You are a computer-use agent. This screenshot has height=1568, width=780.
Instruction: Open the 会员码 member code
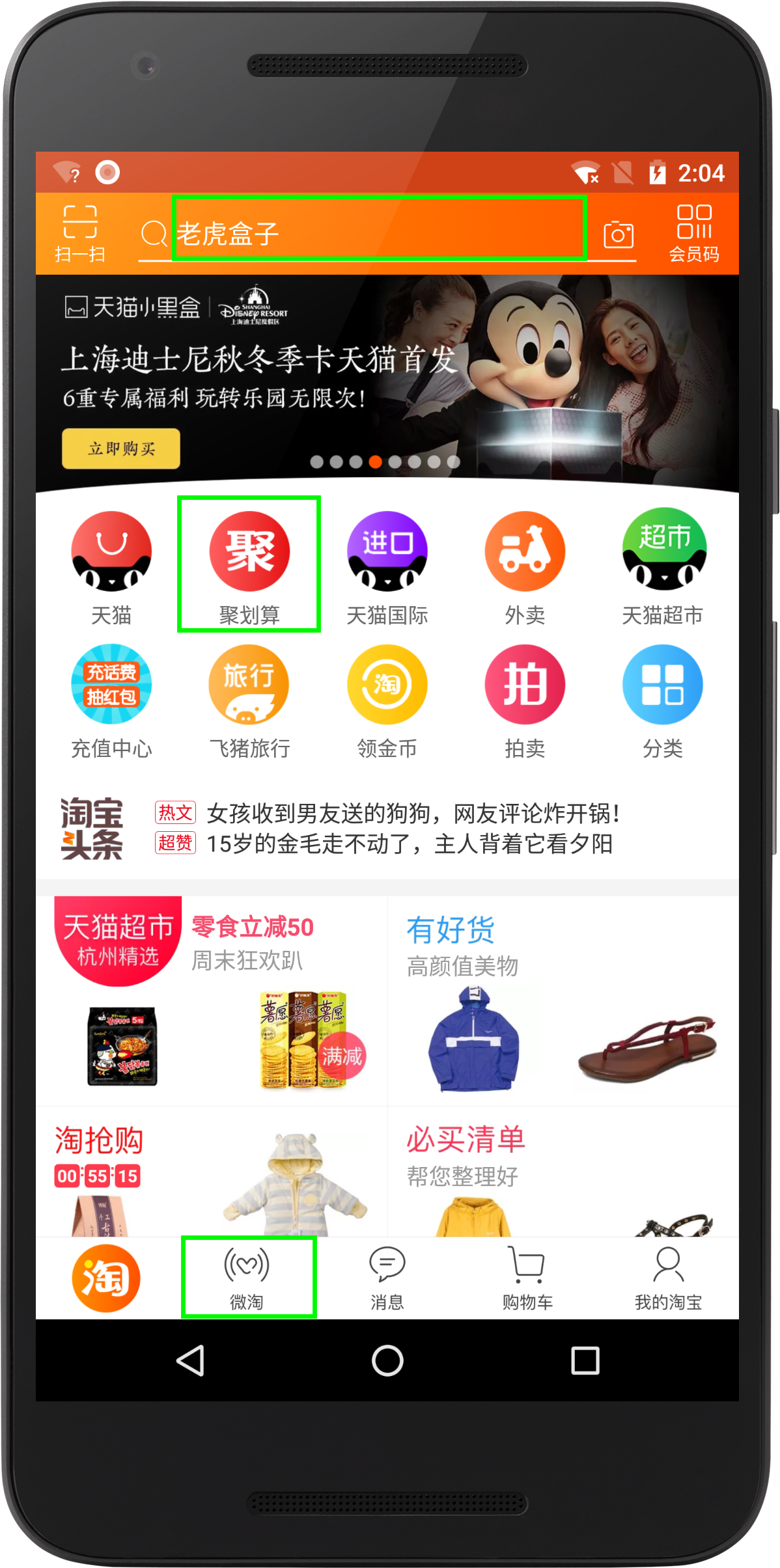694,234
